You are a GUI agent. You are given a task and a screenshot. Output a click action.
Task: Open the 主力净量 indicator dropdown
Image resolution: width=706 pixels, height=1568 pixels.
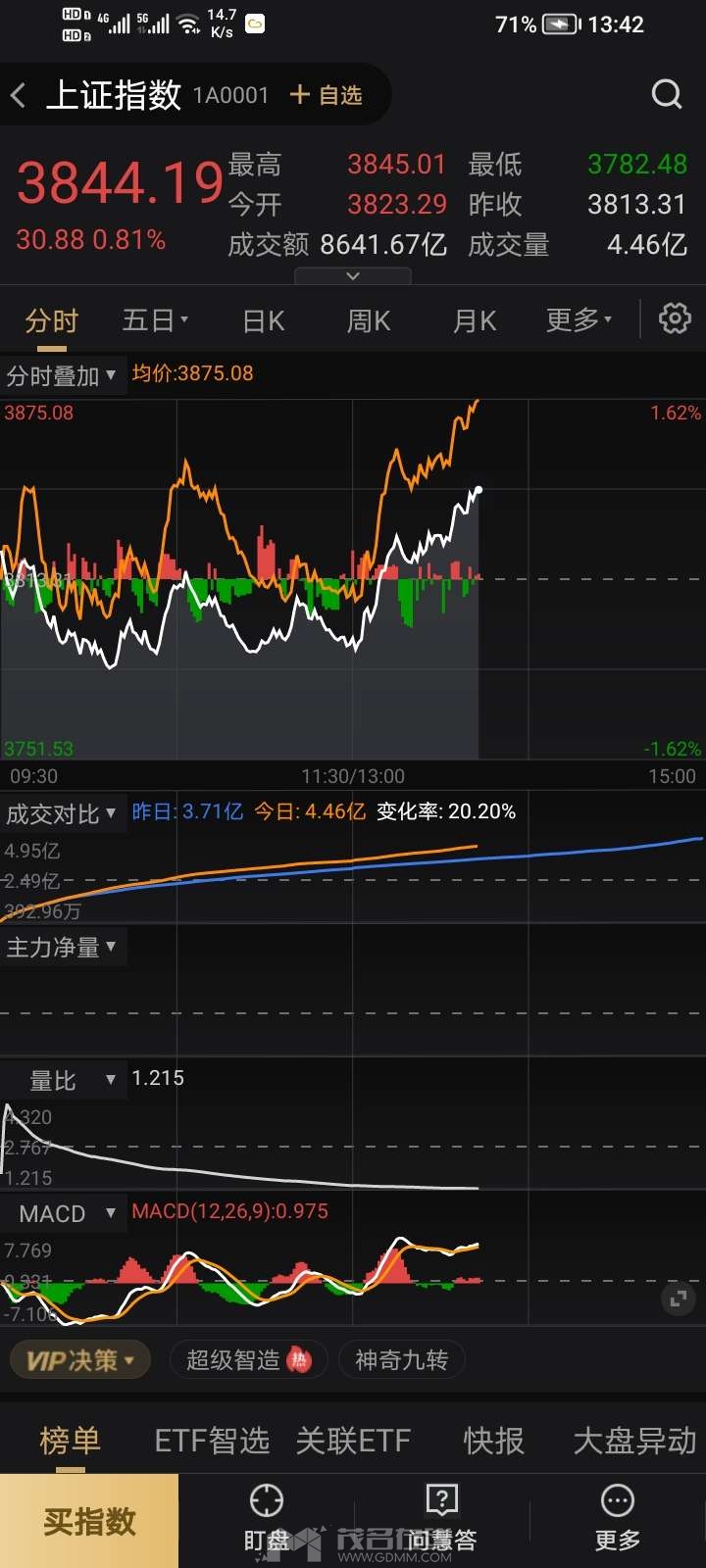[x=62, y=947]
